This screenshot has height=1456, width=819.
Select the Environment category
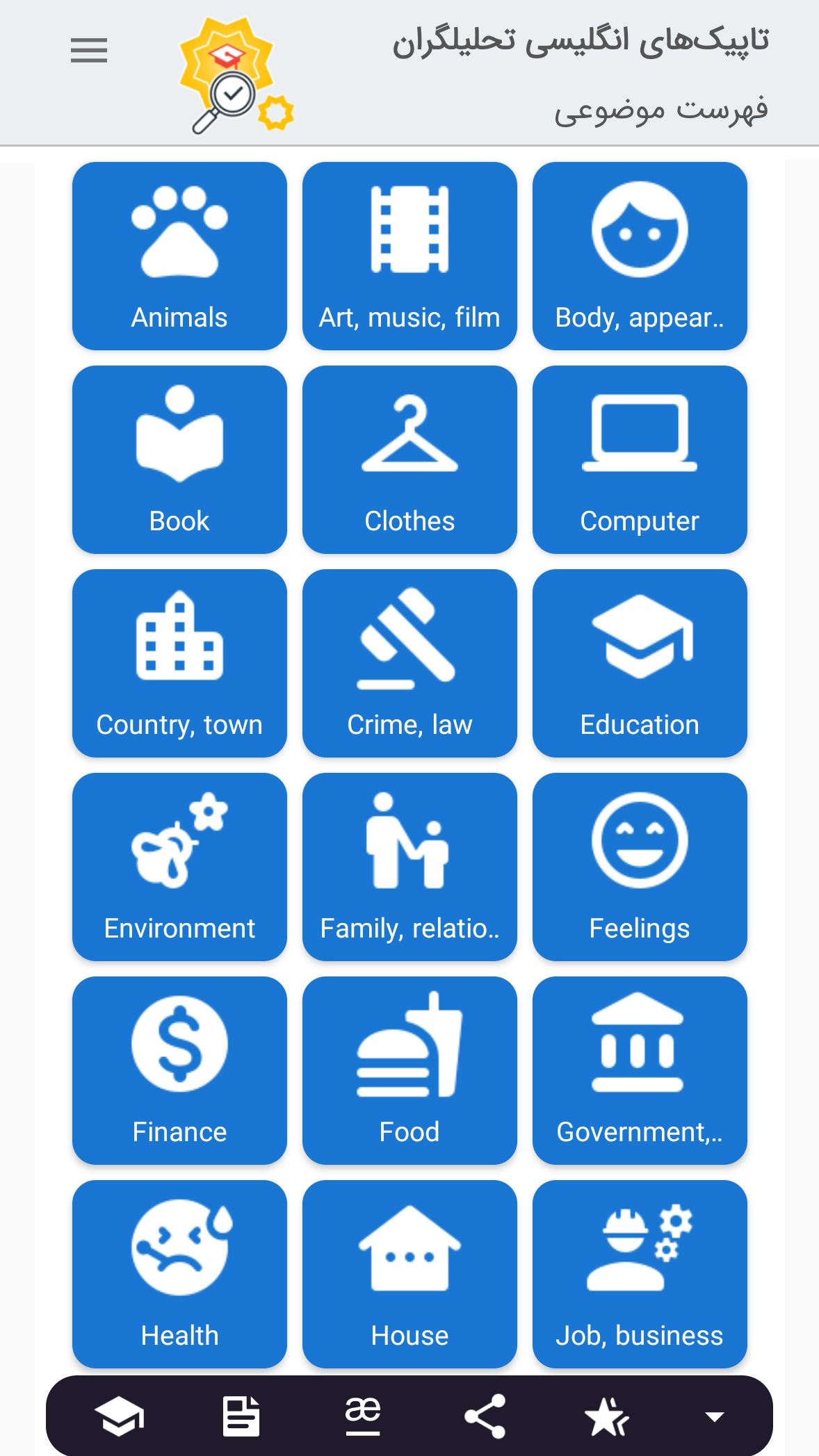click(179, 867)
